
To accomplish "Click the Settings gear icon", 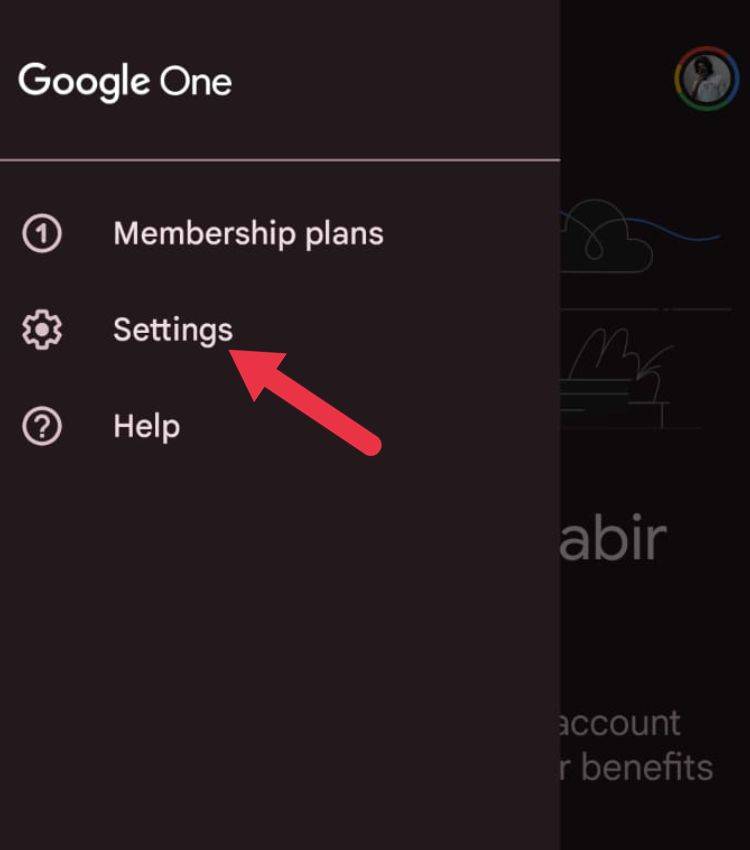I will (x=42, y=327).
